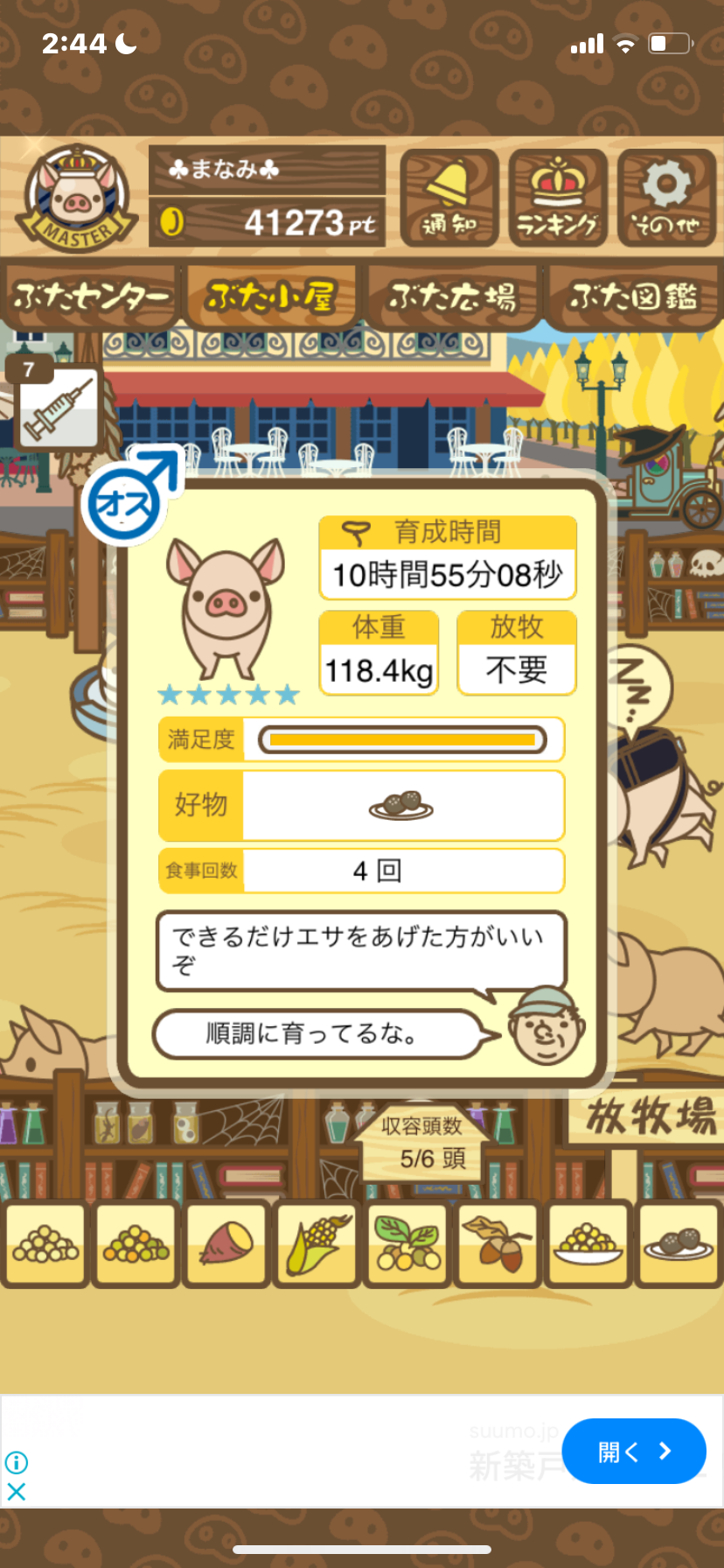
Task: Feed the acorn item
Action: pos(498,1243)
